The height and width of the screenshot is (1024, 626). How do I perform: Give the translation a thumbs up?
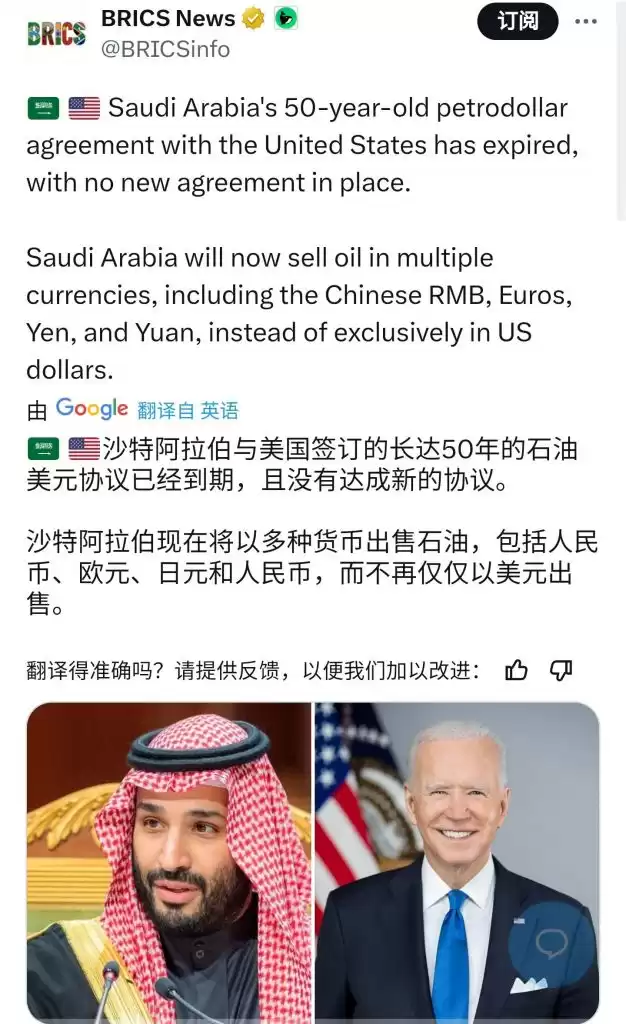click(x=516, y=670)
